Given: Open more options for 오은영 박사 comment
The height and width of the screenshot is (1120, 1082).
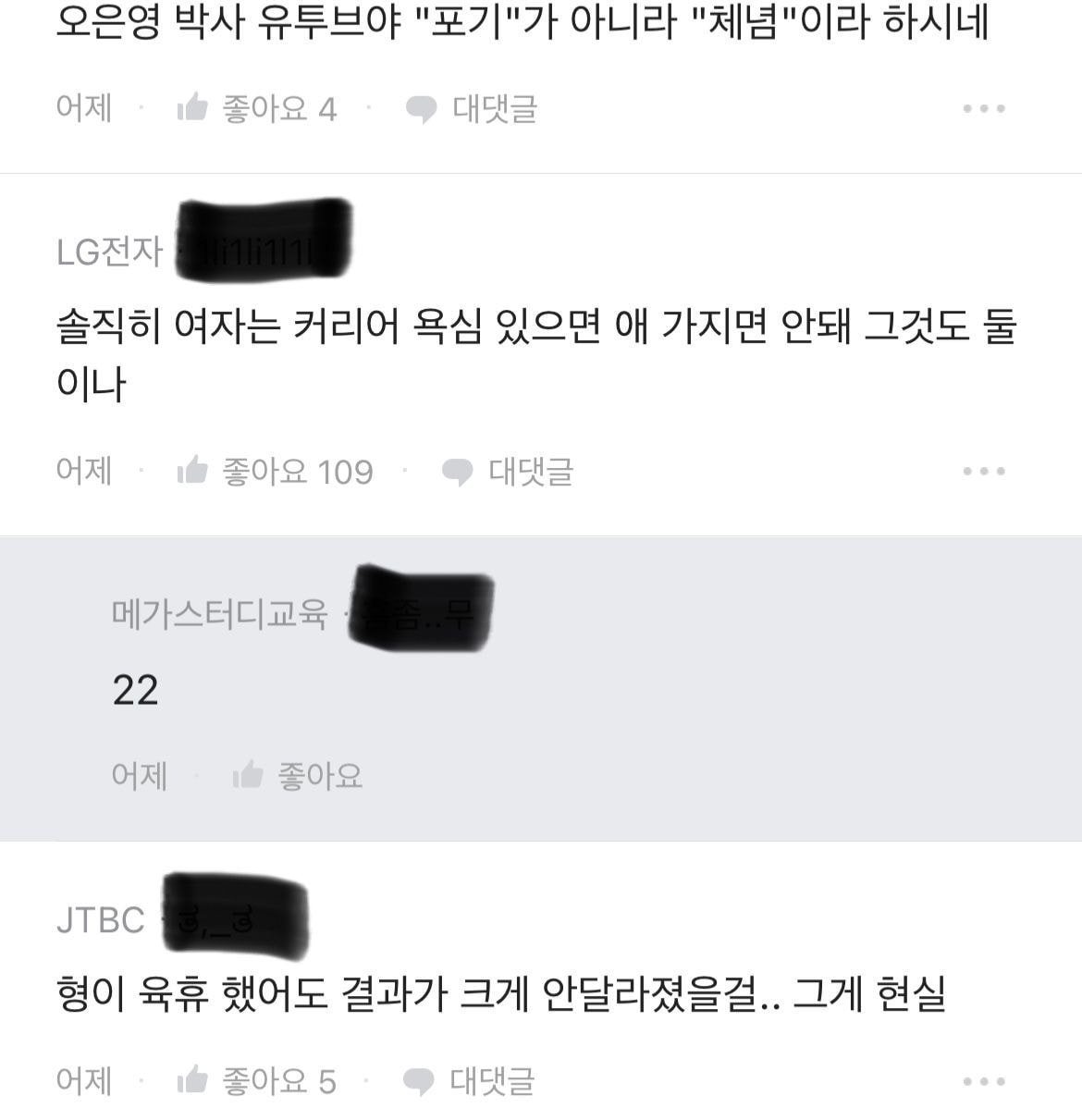Looking at the screenshot, I should [x=983, y=109].
